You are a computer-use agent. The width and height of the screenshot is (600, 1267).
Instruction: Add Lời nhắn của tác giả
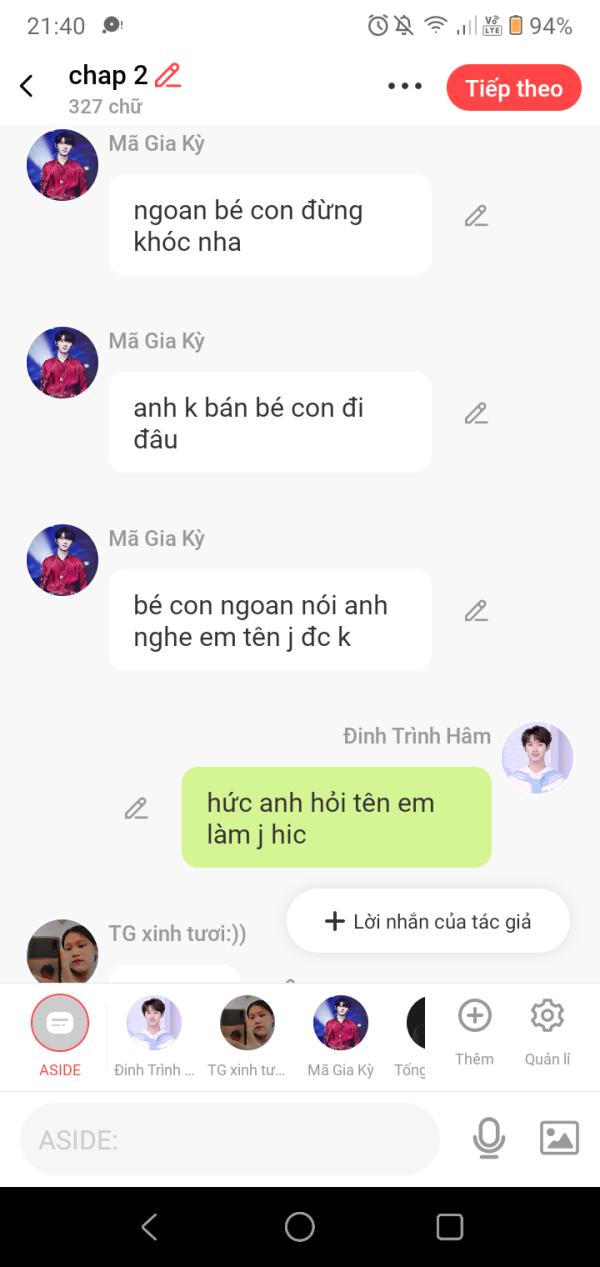tap(428, 921)
